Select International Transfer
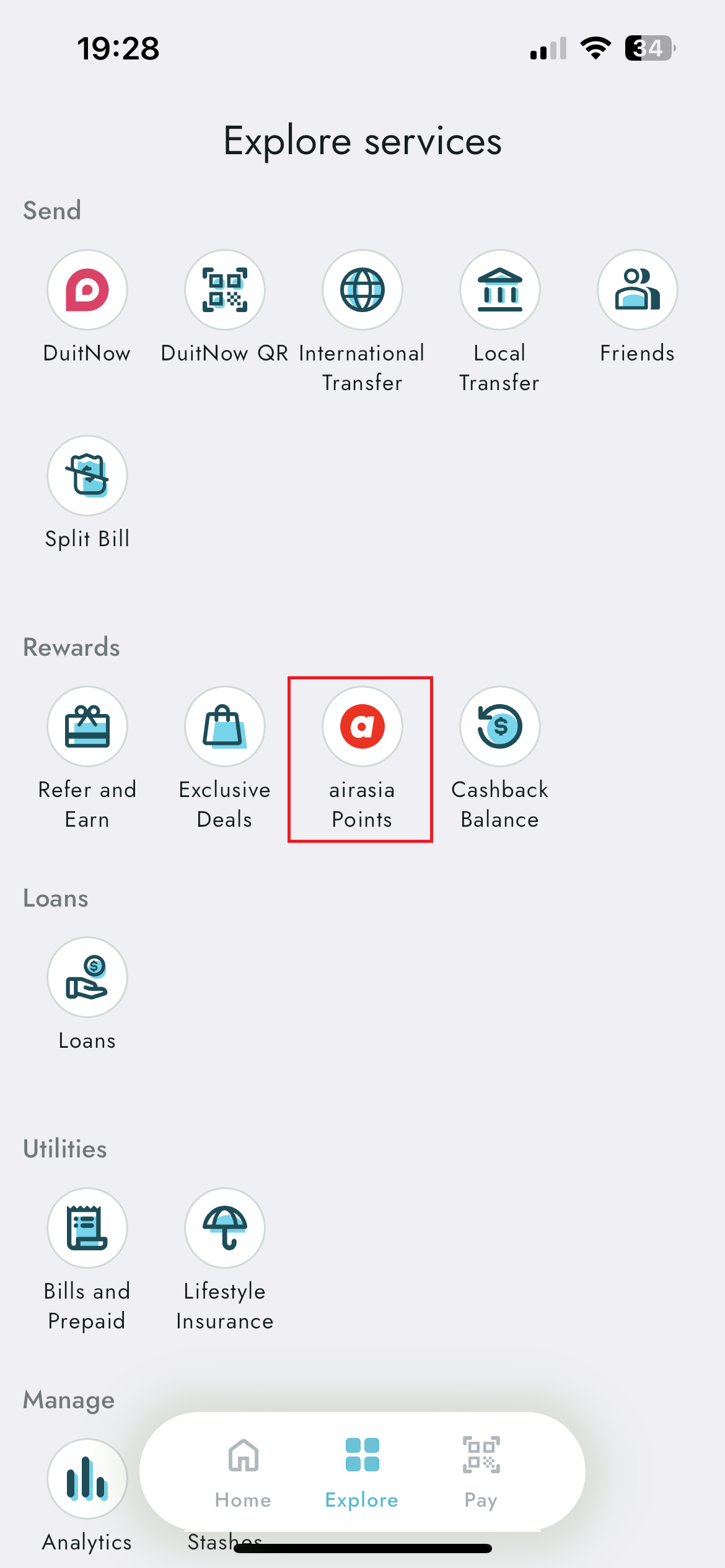The height and width of the screenshot is (1568, 725). (362, 290)
